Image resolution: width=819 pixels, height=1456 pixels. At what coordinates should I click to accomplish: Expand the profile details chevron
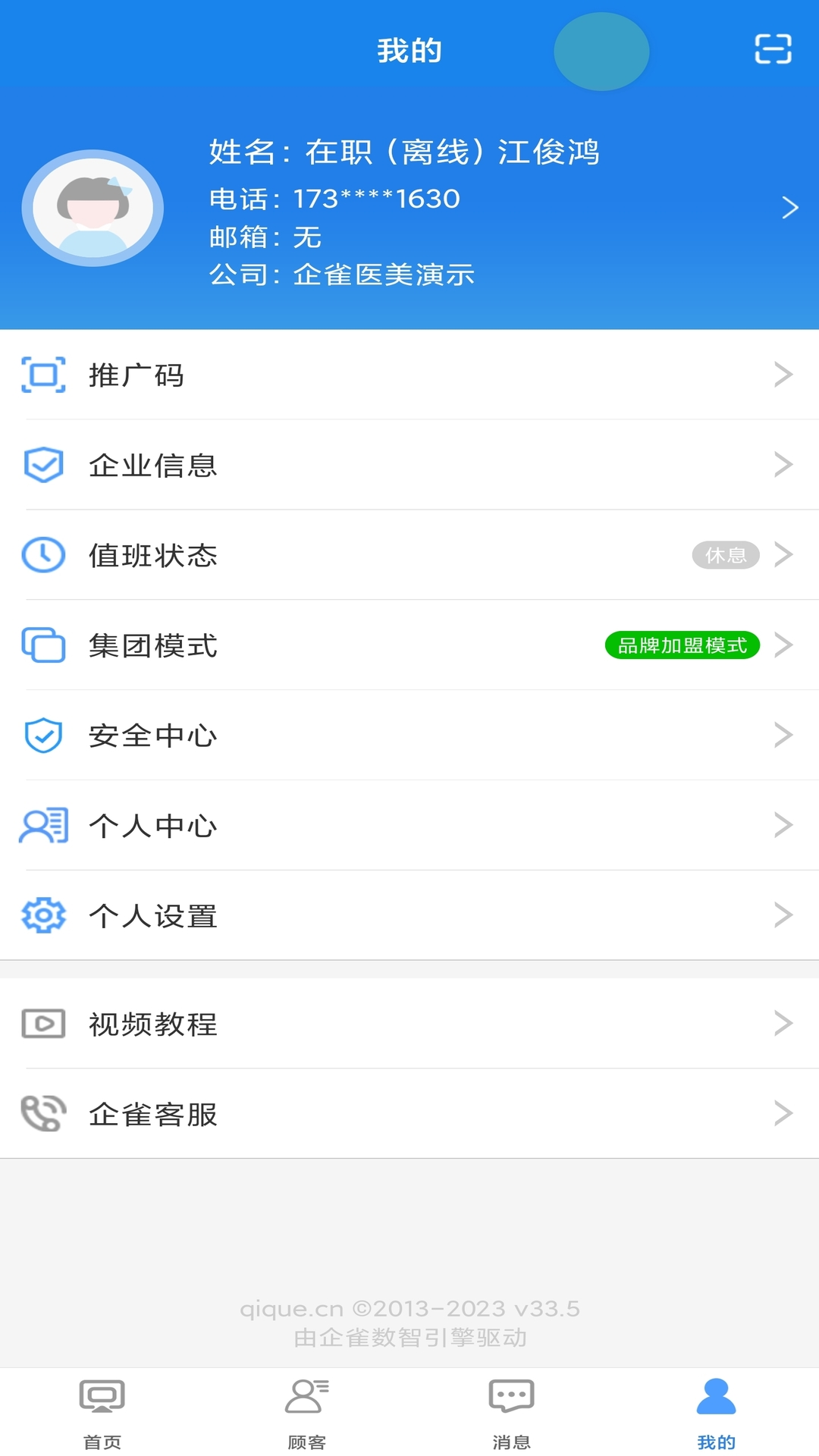791,207
